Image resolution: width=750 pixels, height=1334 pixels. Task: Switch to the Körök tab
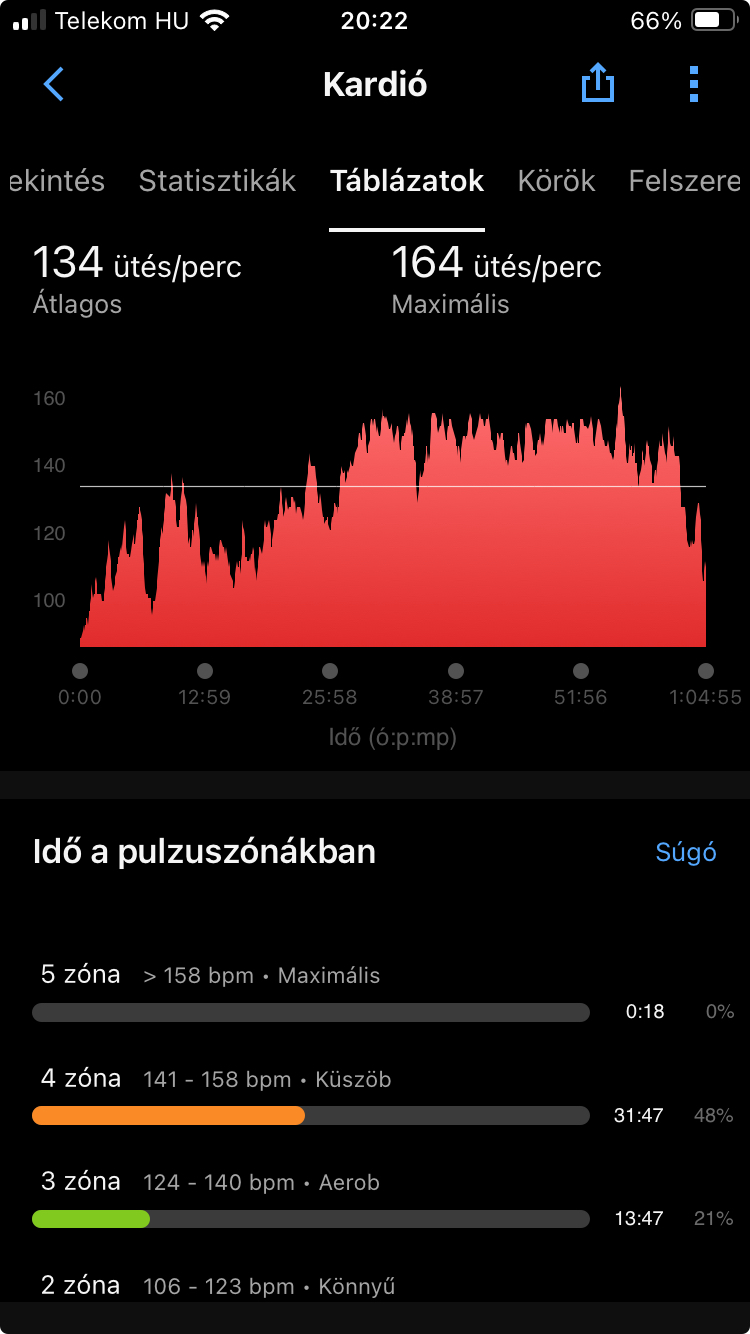(x=556, y=181)
